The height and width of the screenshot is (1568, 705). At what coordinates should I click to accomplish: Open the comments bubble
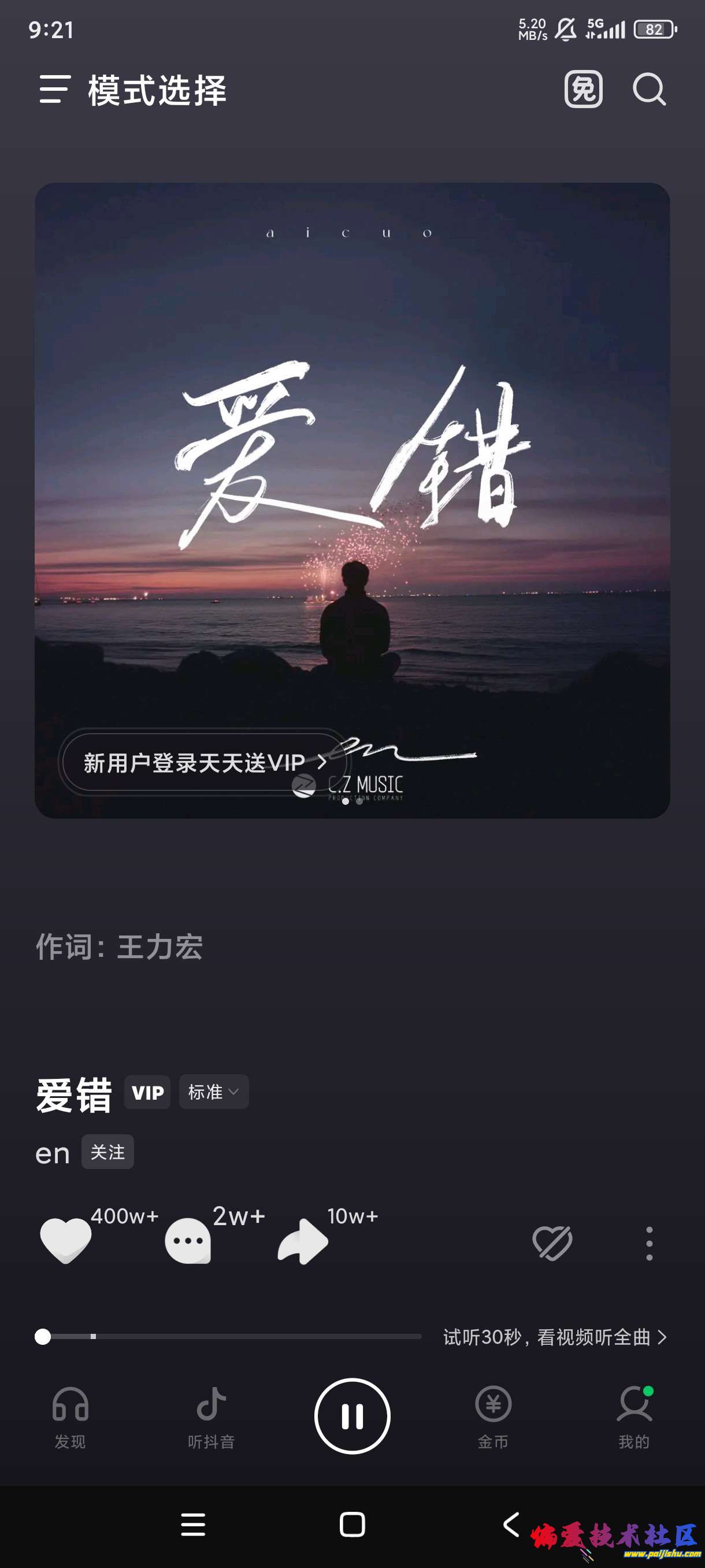188,1241
